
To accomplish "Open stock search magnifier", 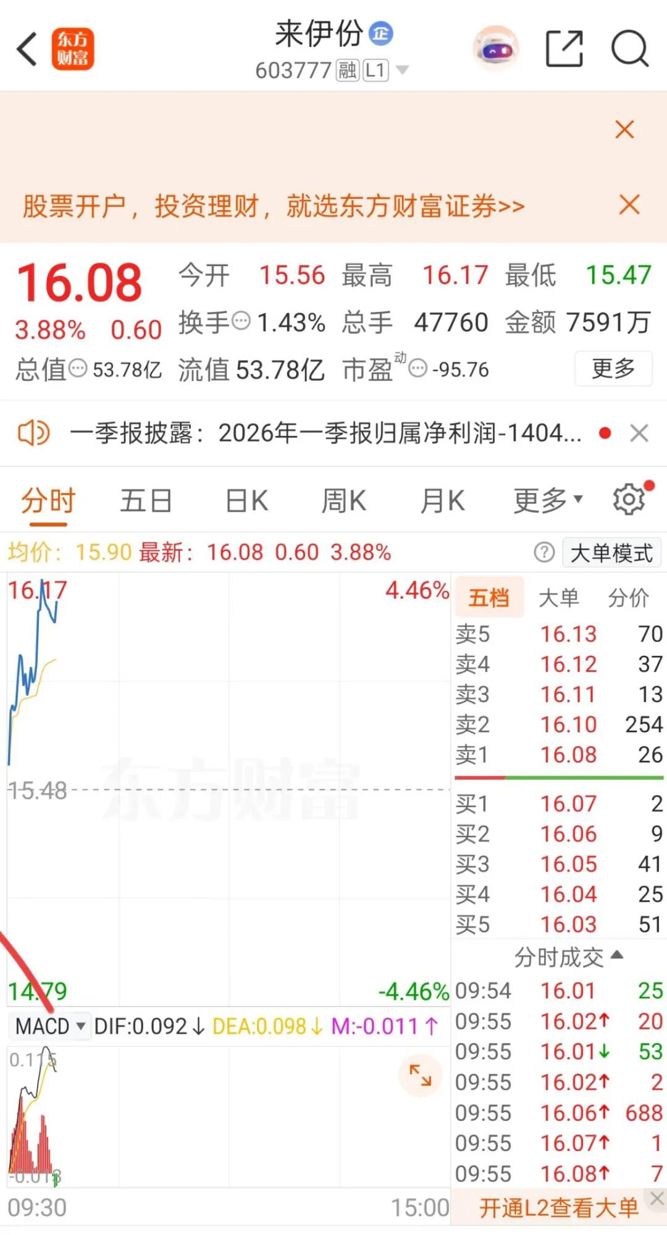I will pyautogui.click(x=630, y=48).
